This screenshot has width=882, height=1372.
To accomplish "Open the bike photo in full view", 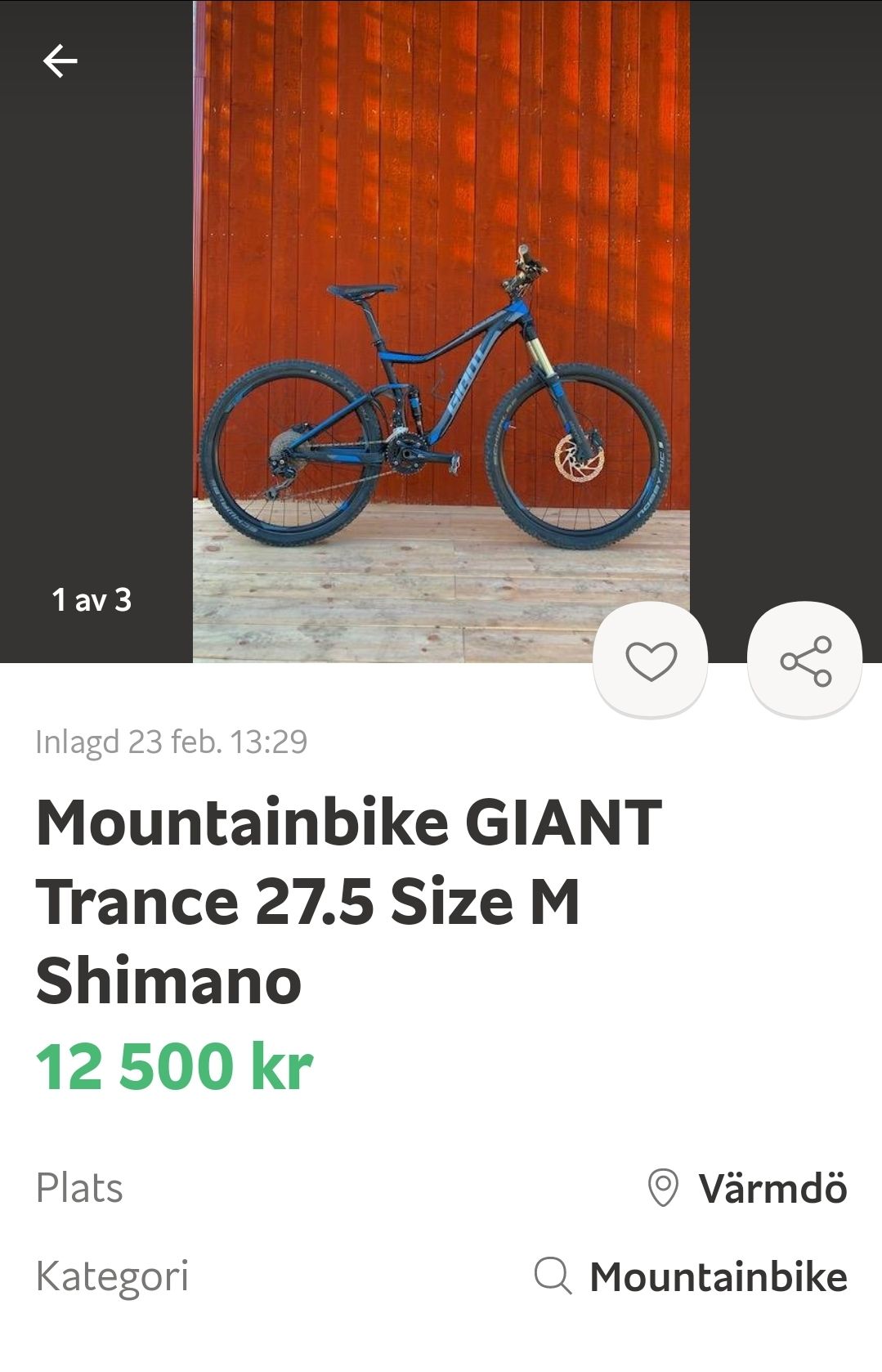I will 441,327.
